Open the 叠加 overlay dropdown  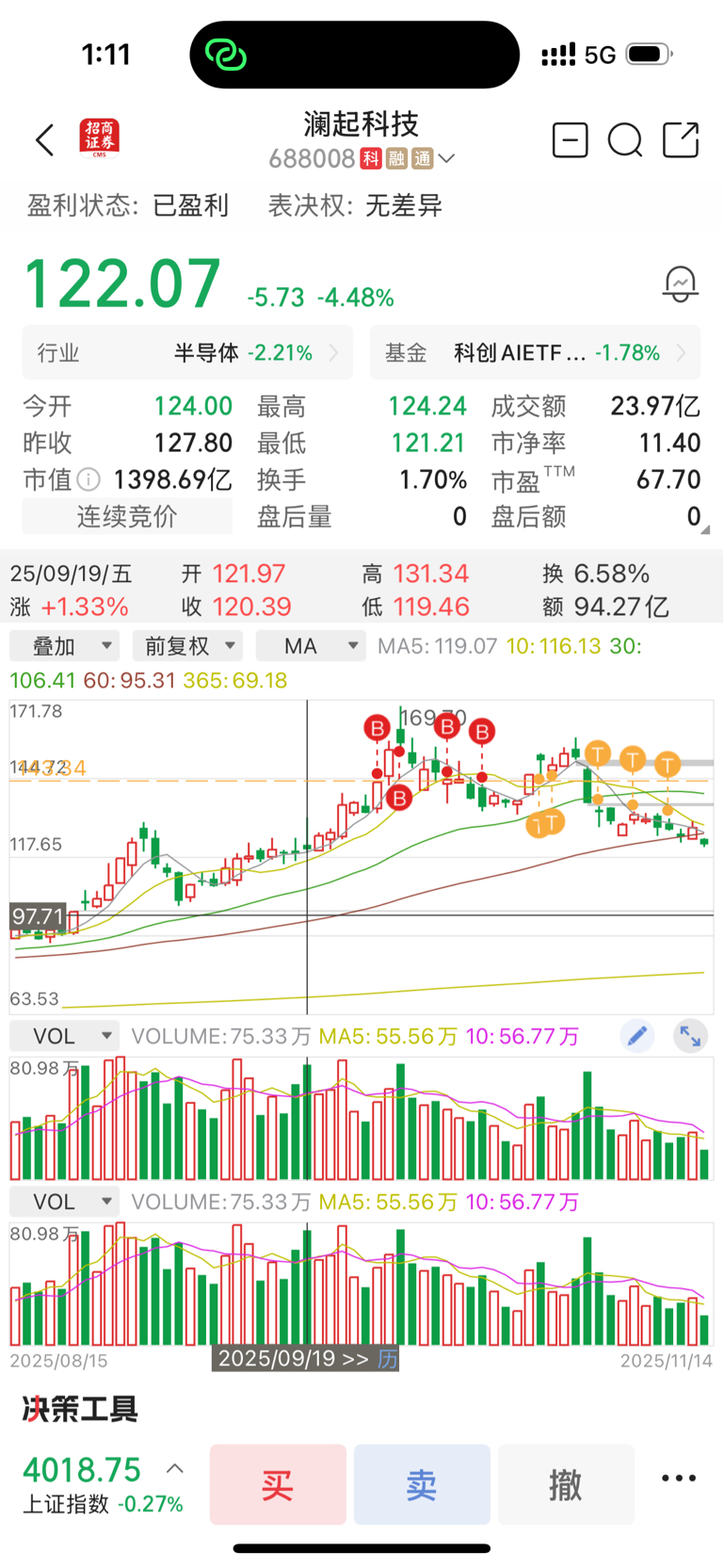click(x=64, y=646)
